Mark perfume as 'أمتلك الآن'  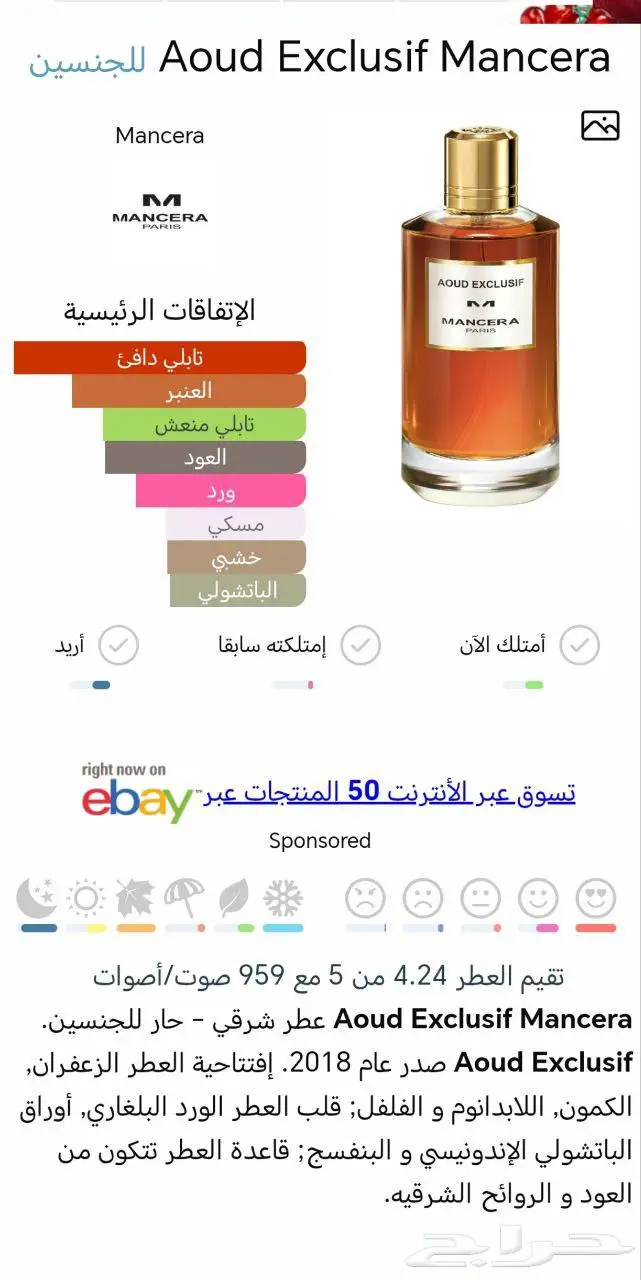[x=579, y=646]
